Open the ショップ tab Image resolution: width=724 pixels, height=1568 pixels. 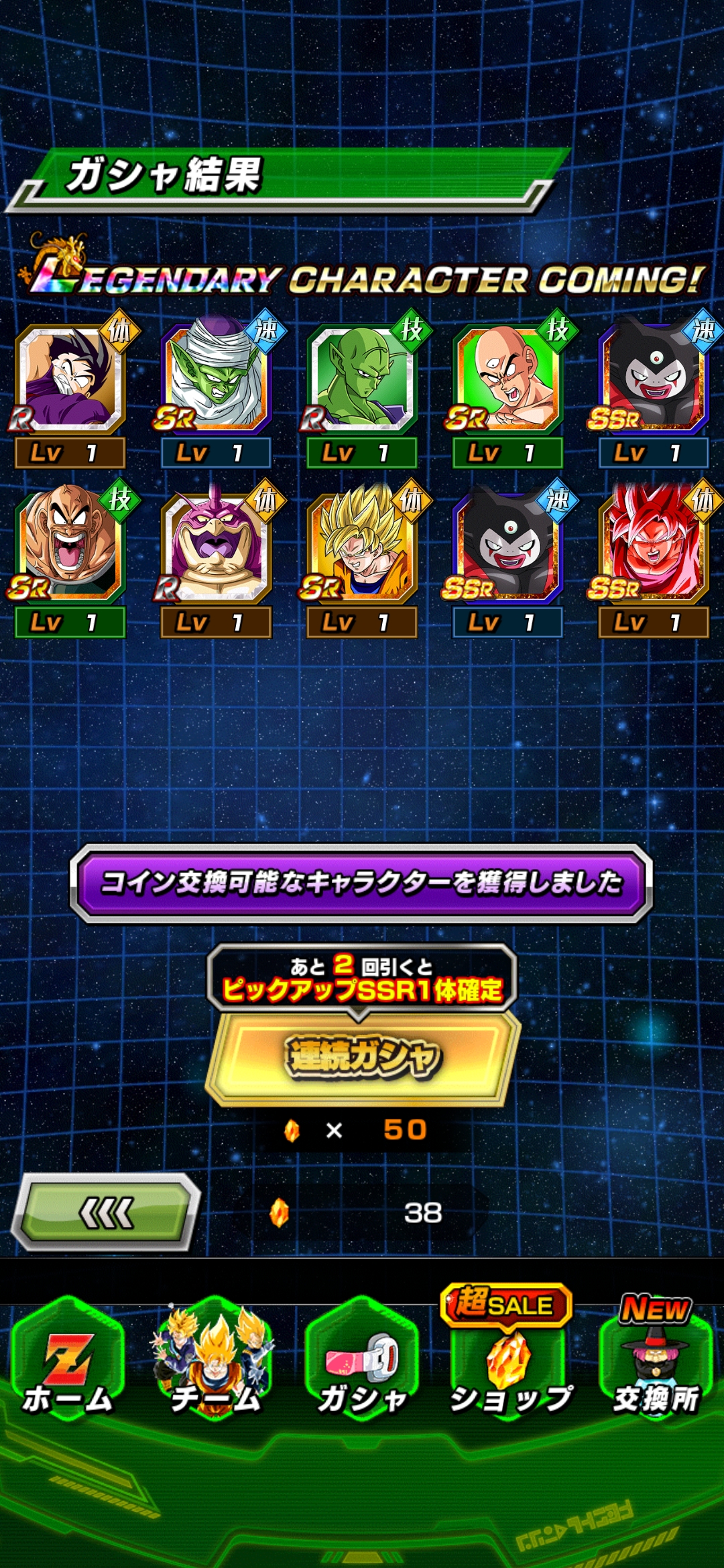(x=509, y=1360)
